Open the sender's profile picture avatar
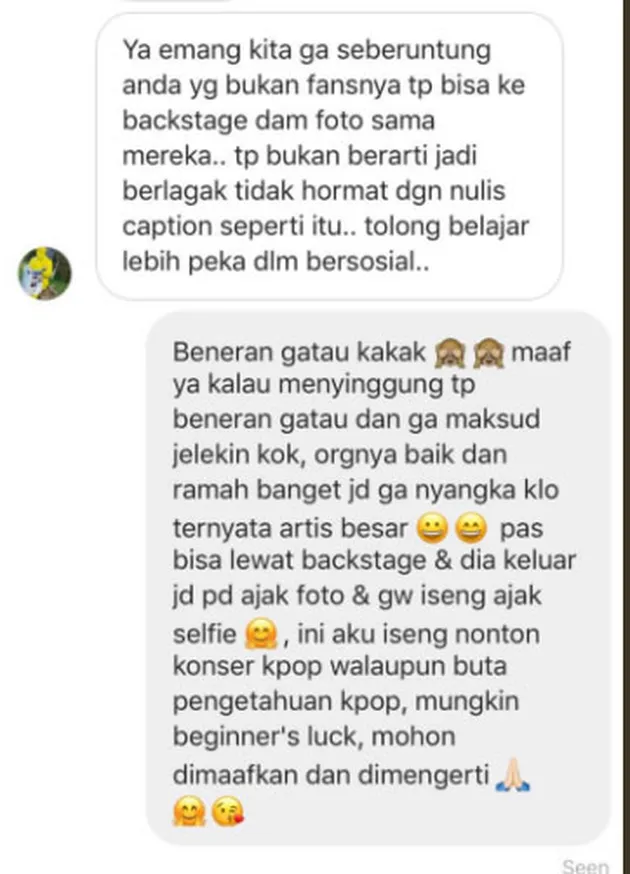The height and width of the screenshot is (874, 630). click(47, 272)
